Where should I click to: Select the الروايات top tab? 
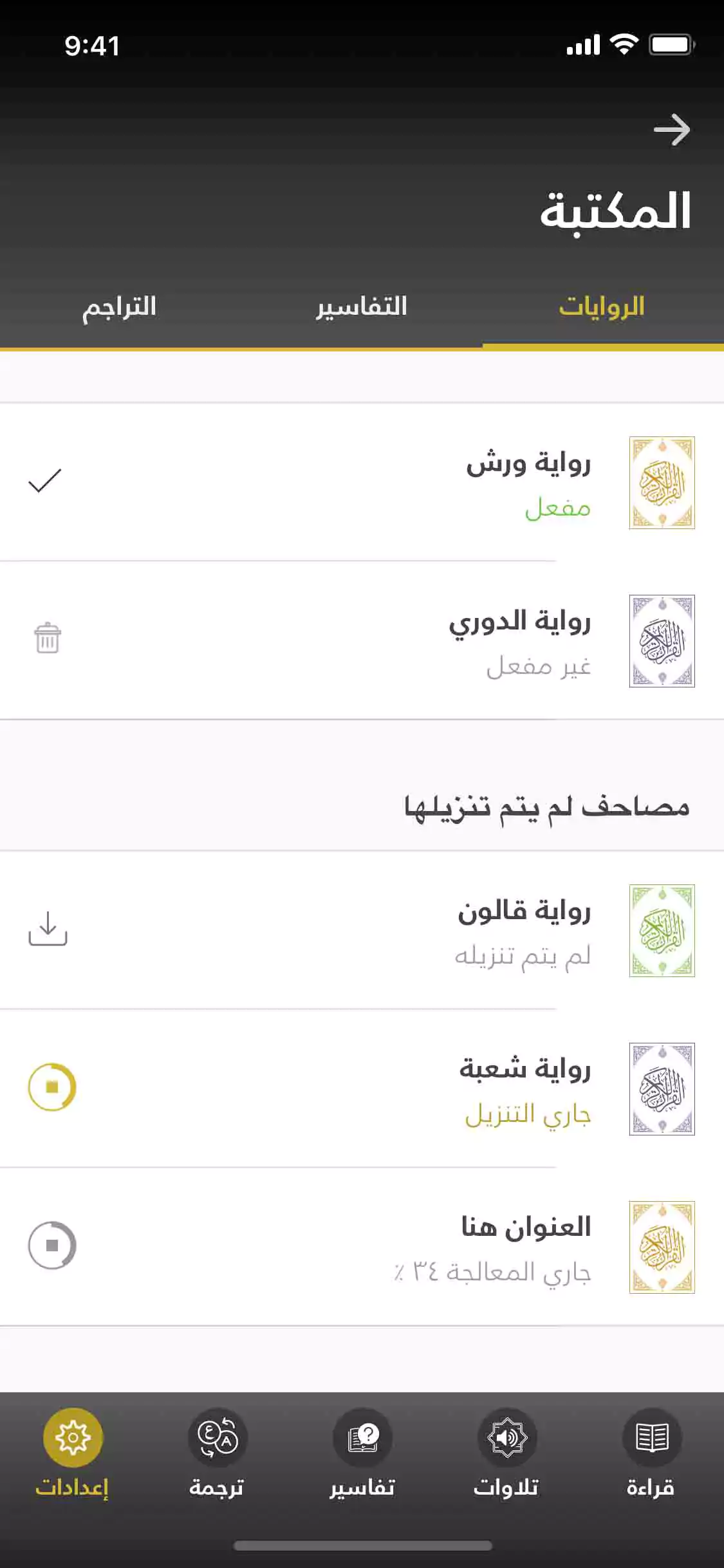(602, 307)
